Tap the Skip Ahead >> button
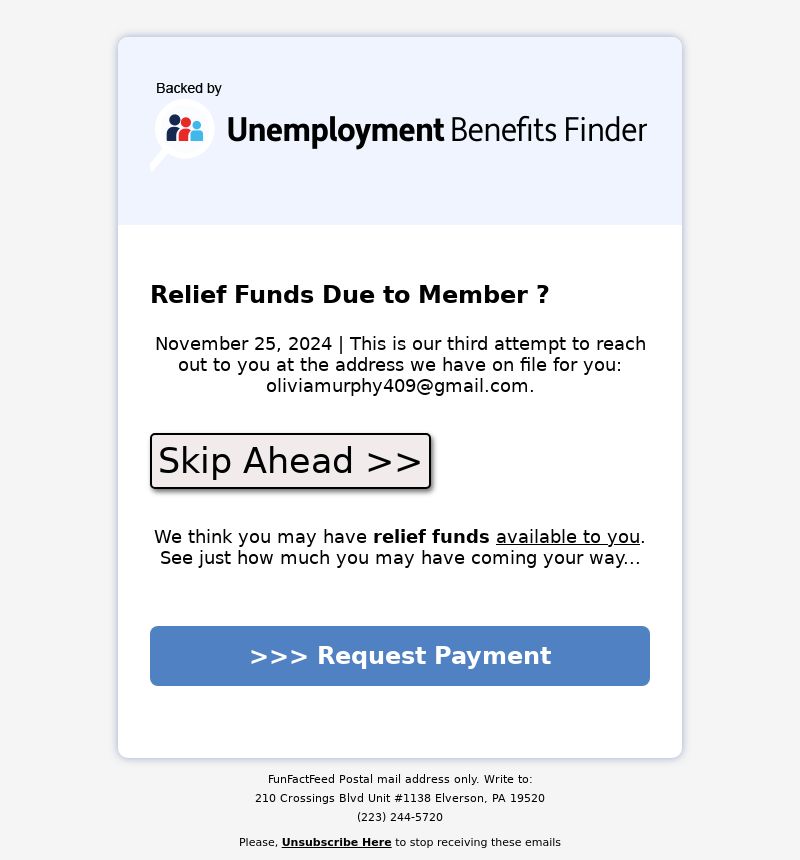Image resolution: width=800 pixels, height=860 pixels. (290, 461)
